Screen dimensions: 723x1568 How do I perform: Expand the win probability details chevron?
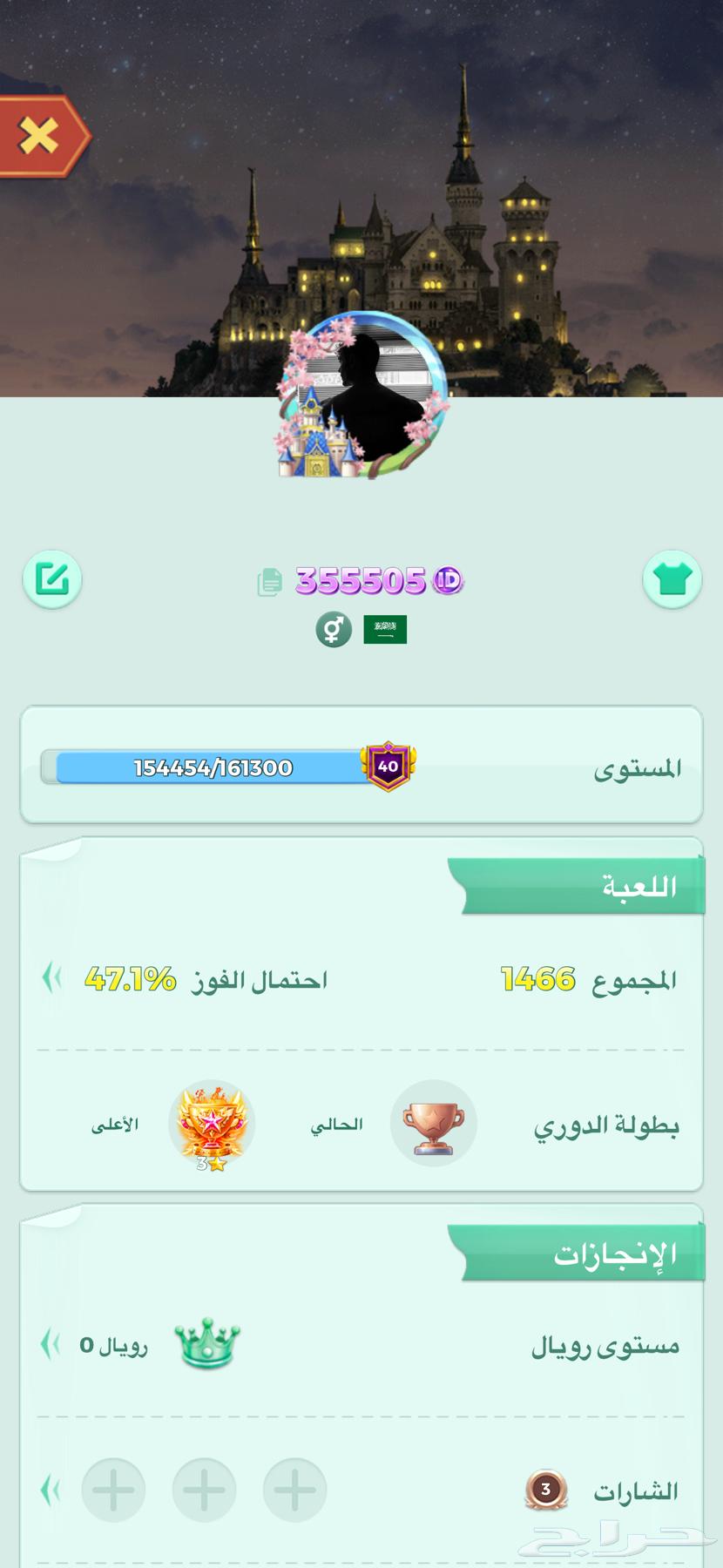pyautogui.click(x=50, y=979)
